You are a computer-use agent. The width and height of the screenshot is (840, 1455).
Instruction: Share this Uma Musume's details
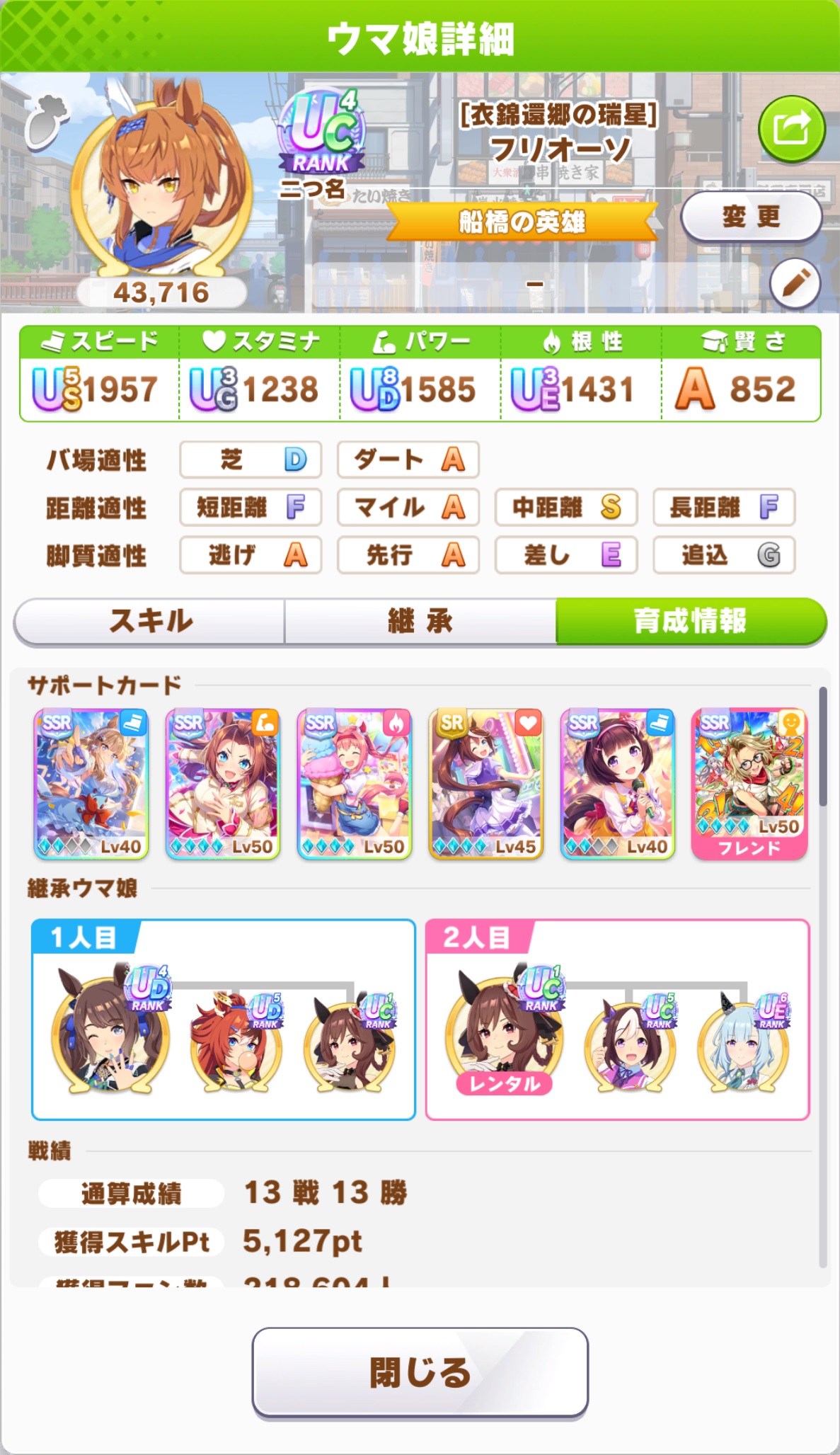tap(791, 130)
